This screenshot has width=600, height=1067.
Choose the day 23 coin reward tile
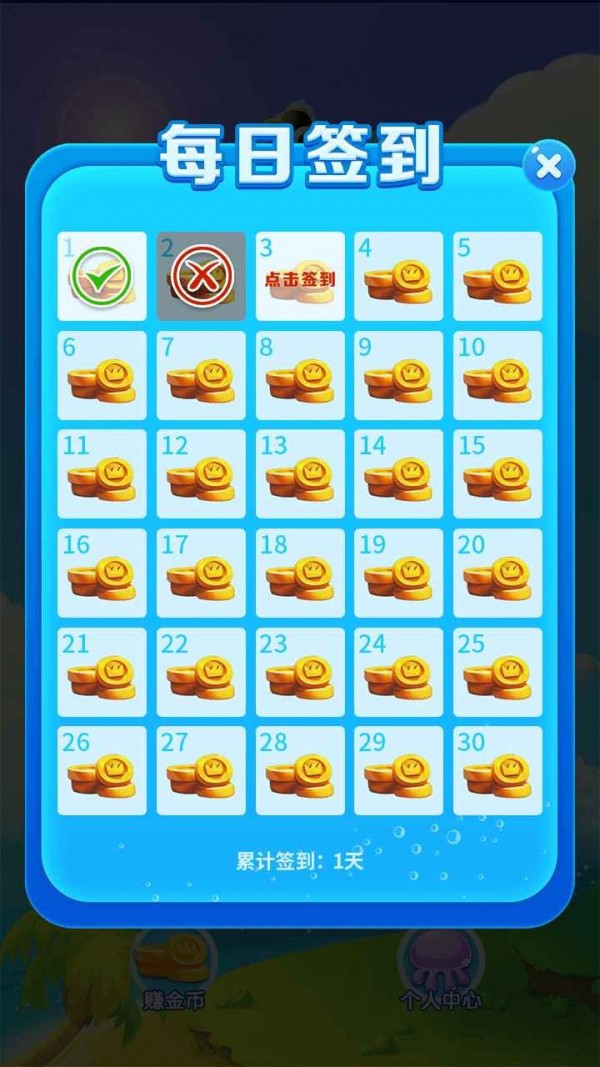point(300,672)
